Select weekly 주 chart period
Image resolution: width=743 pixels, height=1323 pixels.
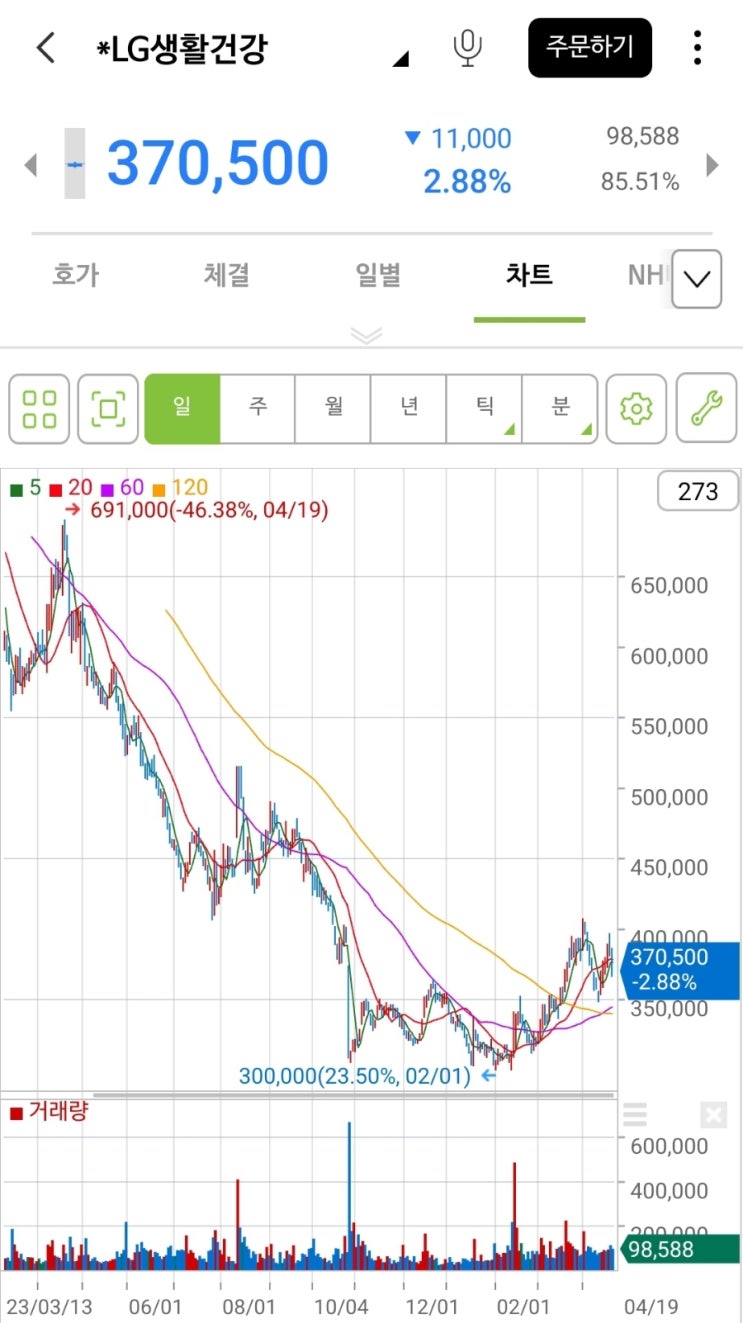257,408
